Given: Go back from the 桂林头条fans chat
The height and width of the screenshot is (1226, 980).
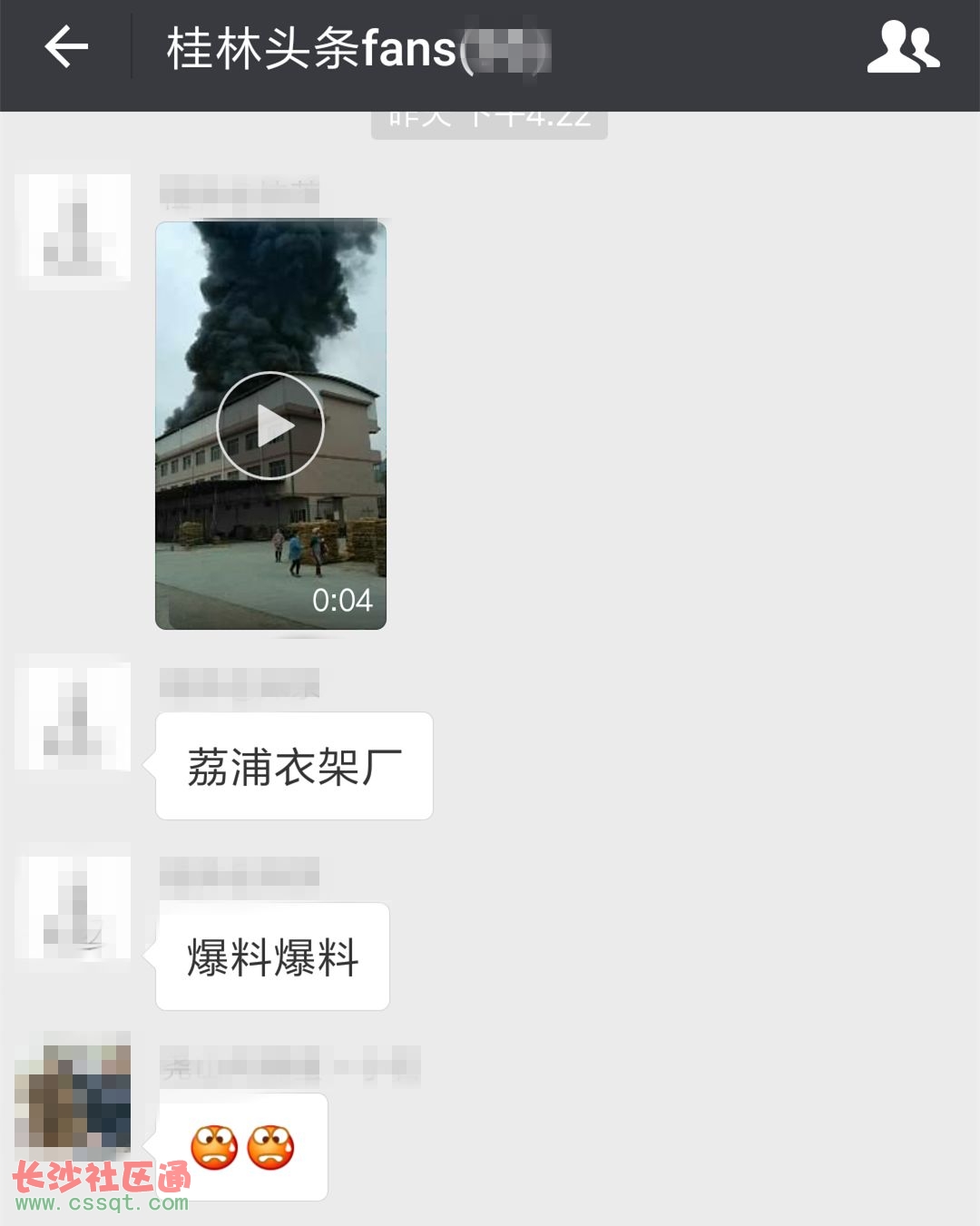Looking at the screenshot, I should (66, 47).
